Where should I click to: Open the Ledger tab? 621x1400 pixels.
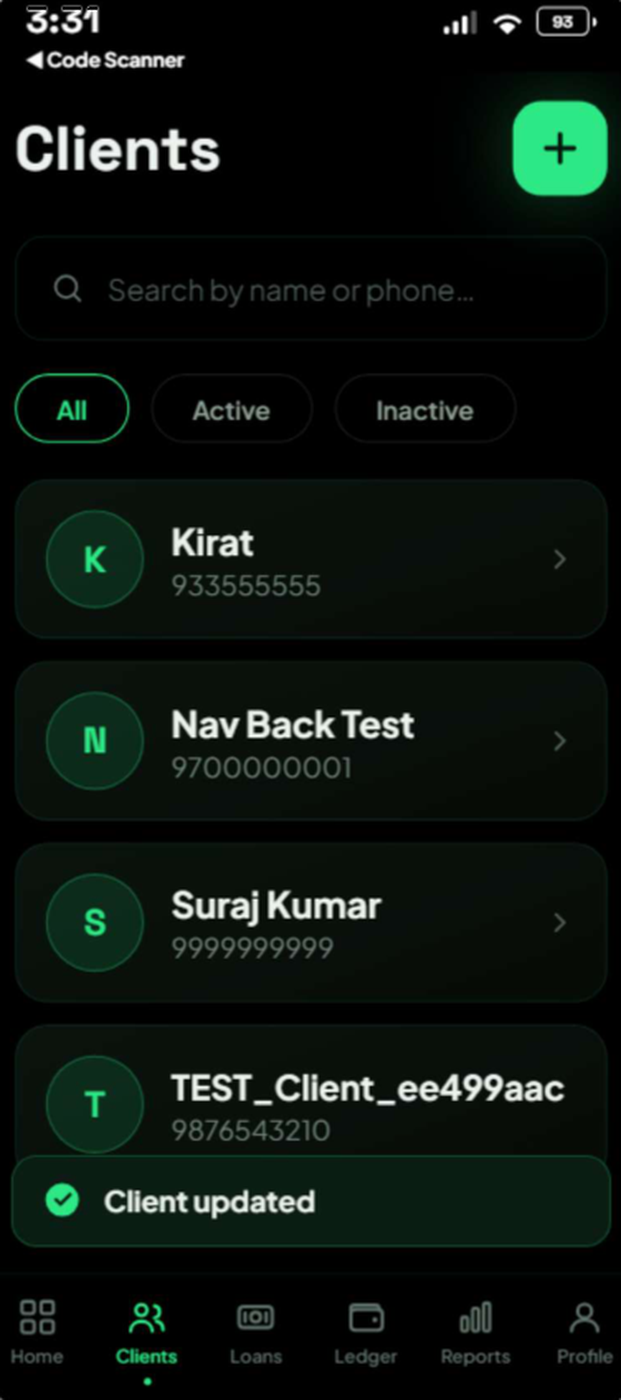tap(365, 1331)
